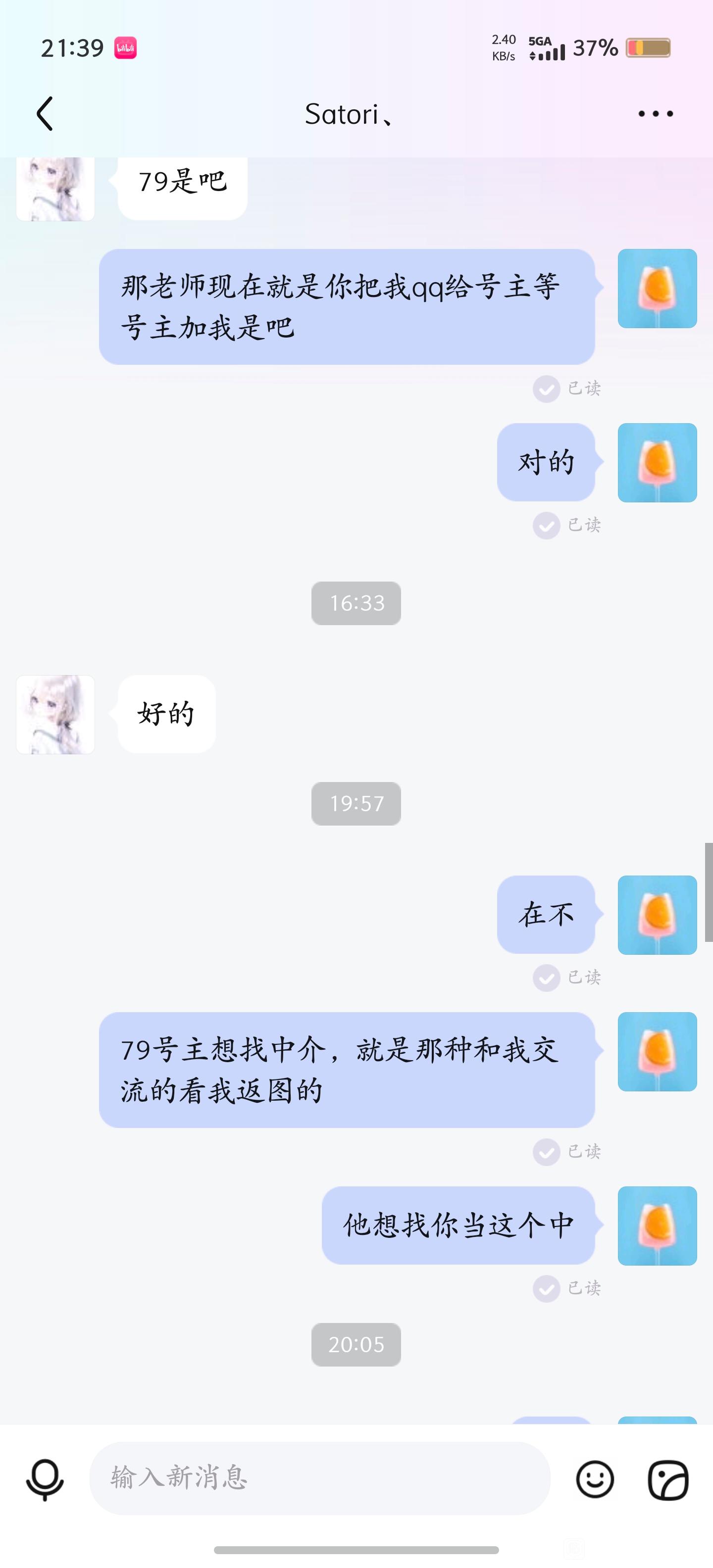The width and height of the screenshot is (713, 1568).
Task: Open Satori's avatar next to 好的
Action: pyautogui.click(x=55, y=714)
